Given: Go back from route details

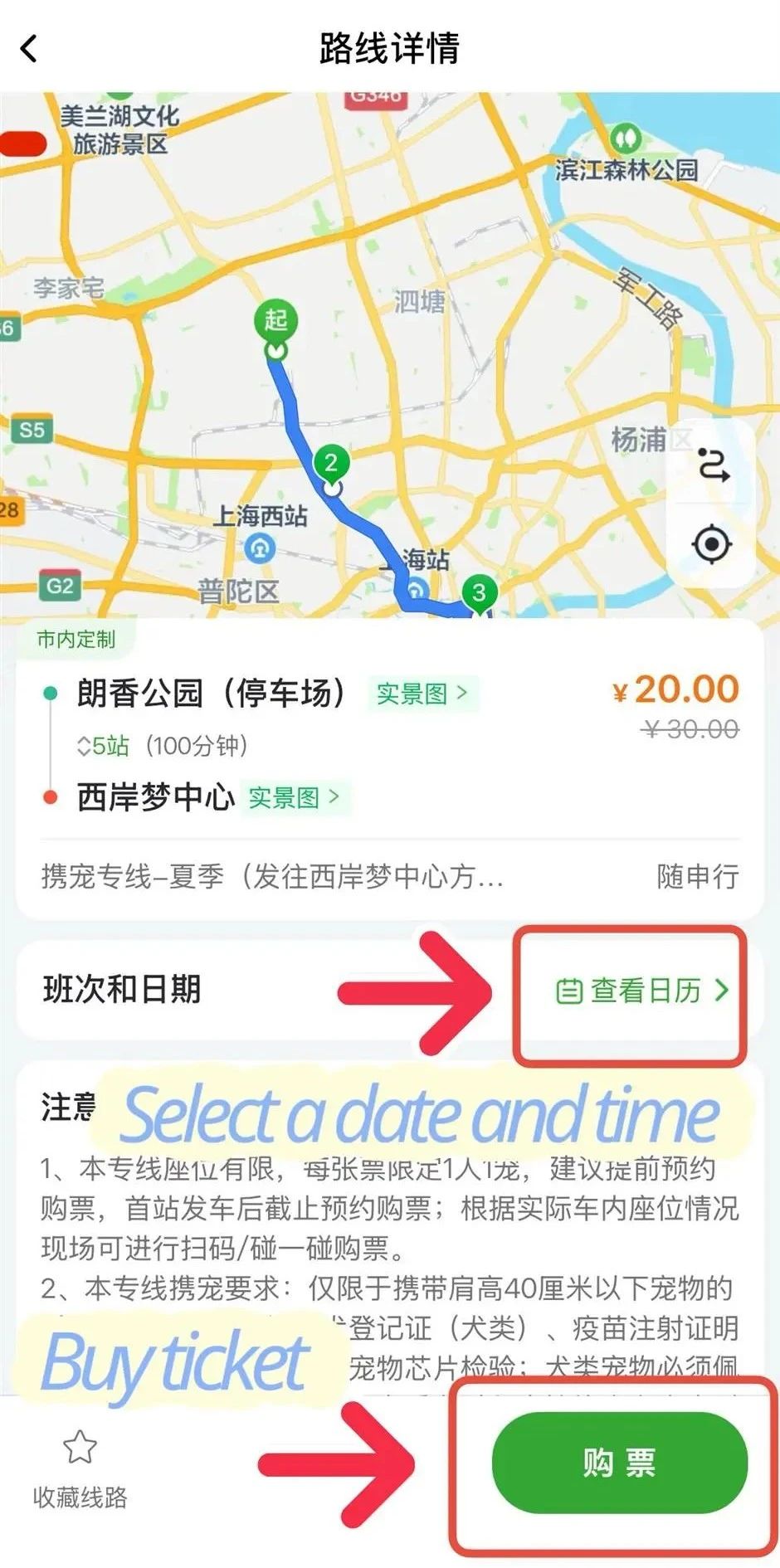Looking at the screenshot, I should [30, 48].
